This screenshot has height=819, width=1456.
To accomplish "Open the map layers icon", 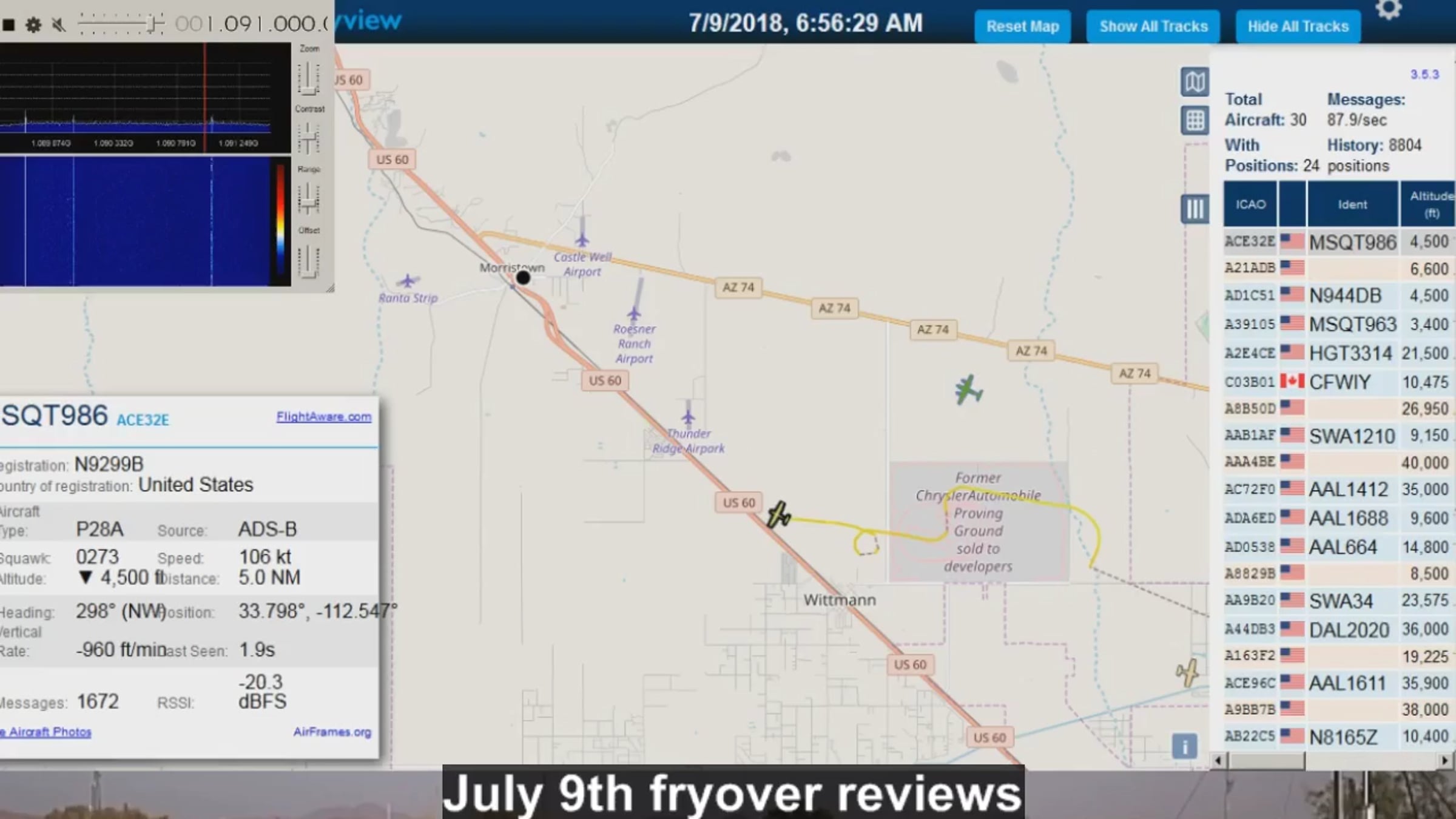I will [1195, 82].
